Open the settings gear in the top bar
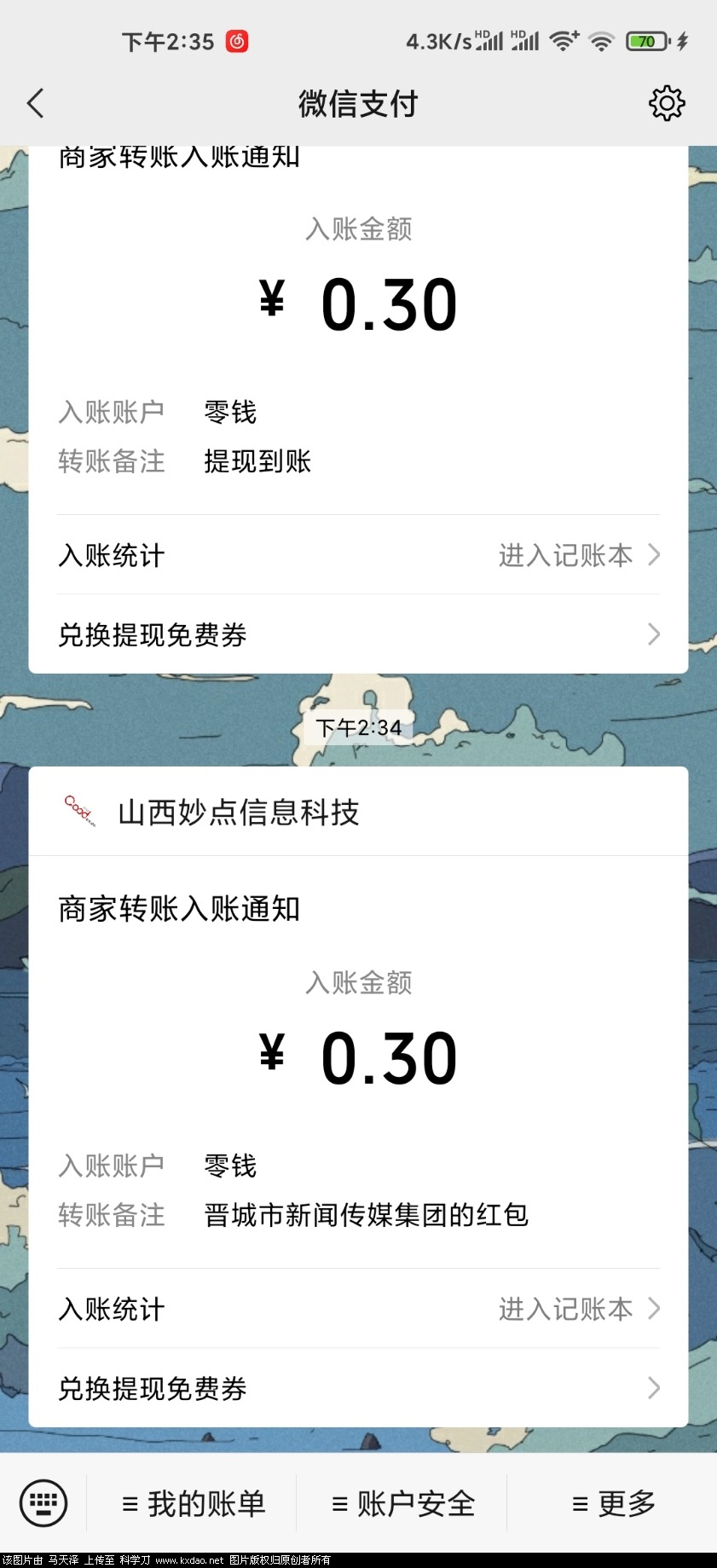 (x=668, y=102)
